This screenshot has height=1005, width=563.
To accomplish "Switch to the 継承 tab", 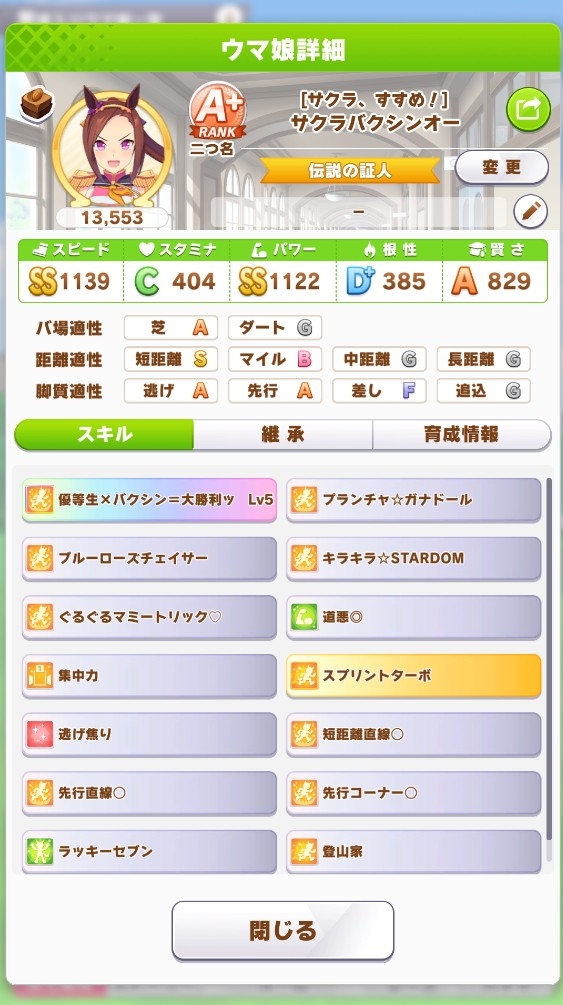I will click(x=283, y=435).
